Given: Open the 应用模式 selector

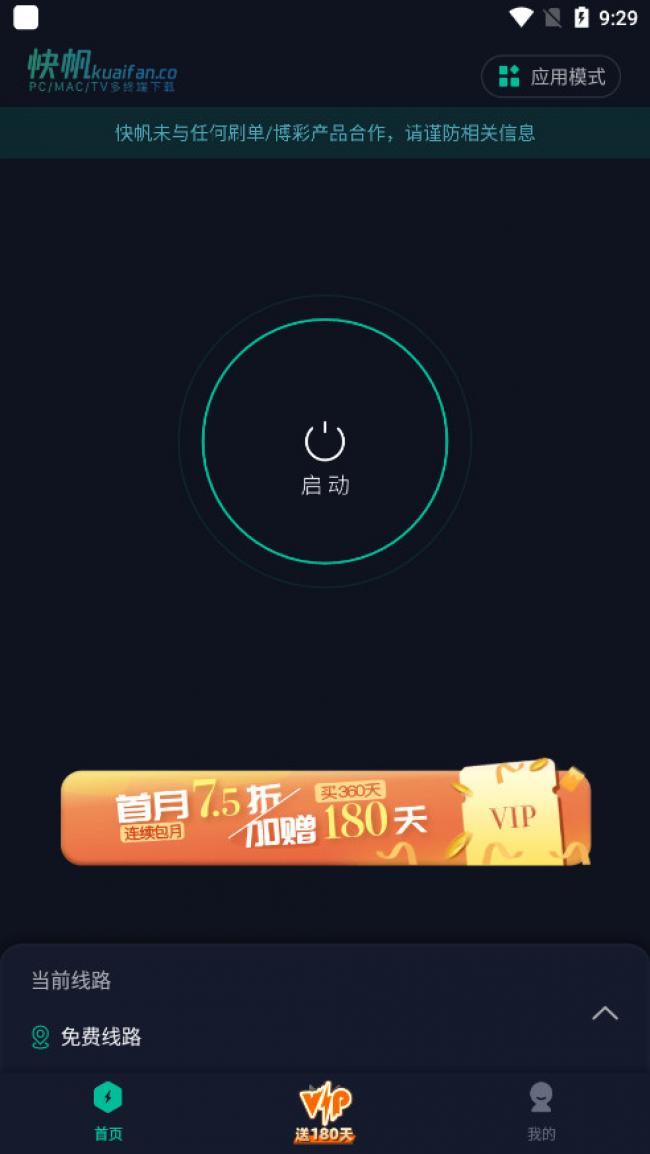Looking at the screenshot, I should [x=551, y=77].
